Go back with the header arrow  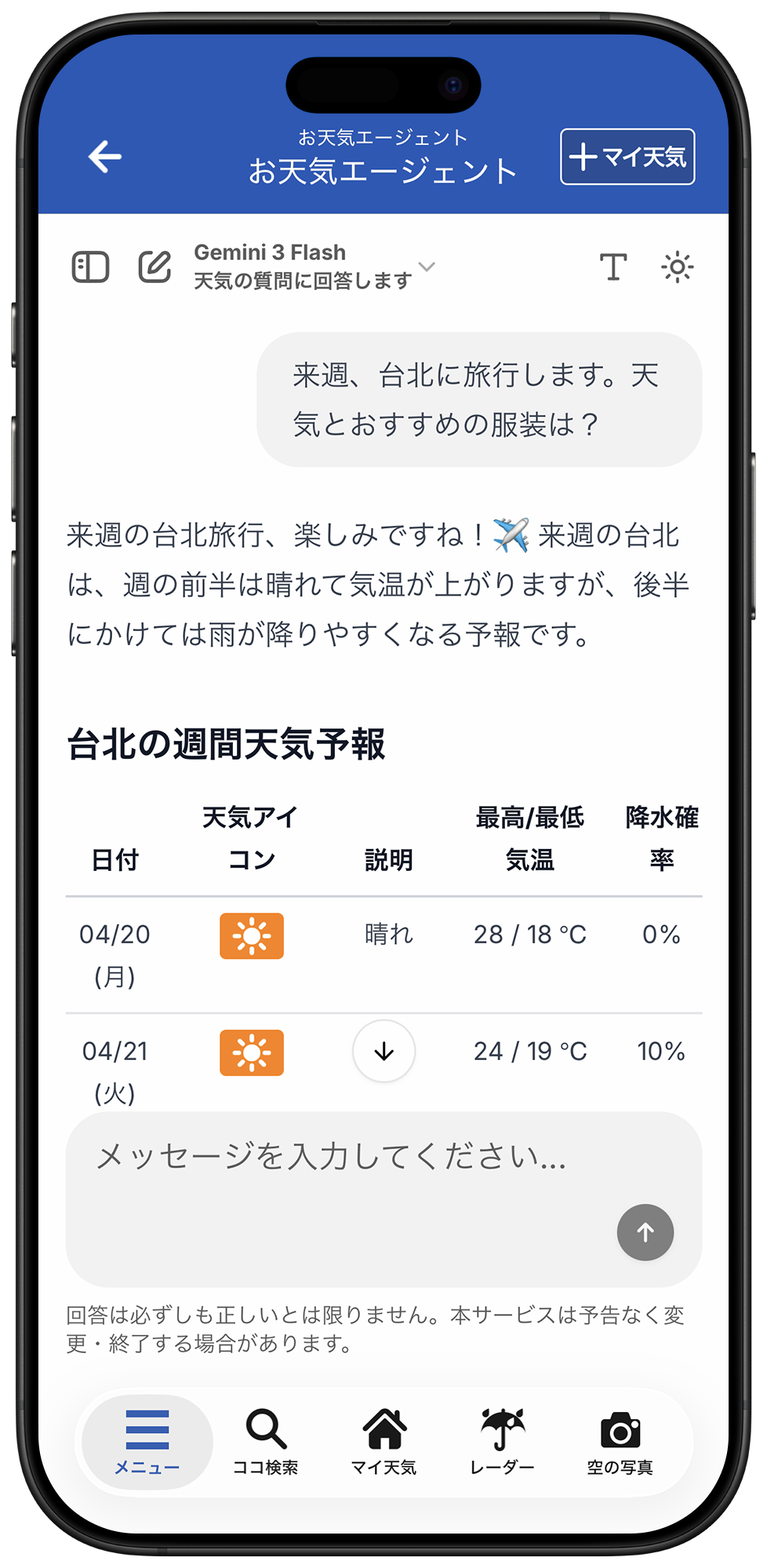click(x=105, y=157)
